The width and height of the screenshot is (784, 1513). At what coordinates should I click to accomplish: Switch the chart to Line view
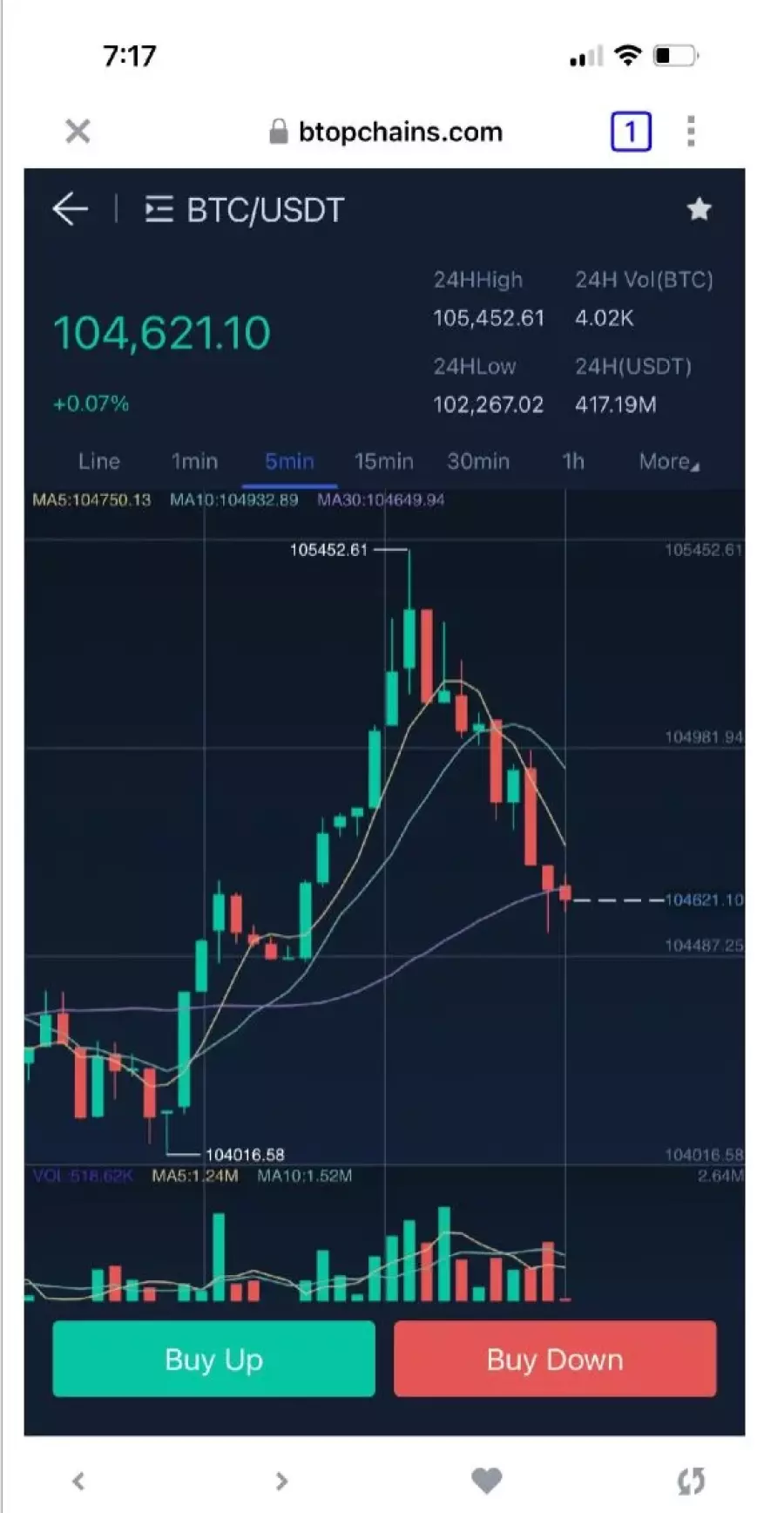click(99, 461)
